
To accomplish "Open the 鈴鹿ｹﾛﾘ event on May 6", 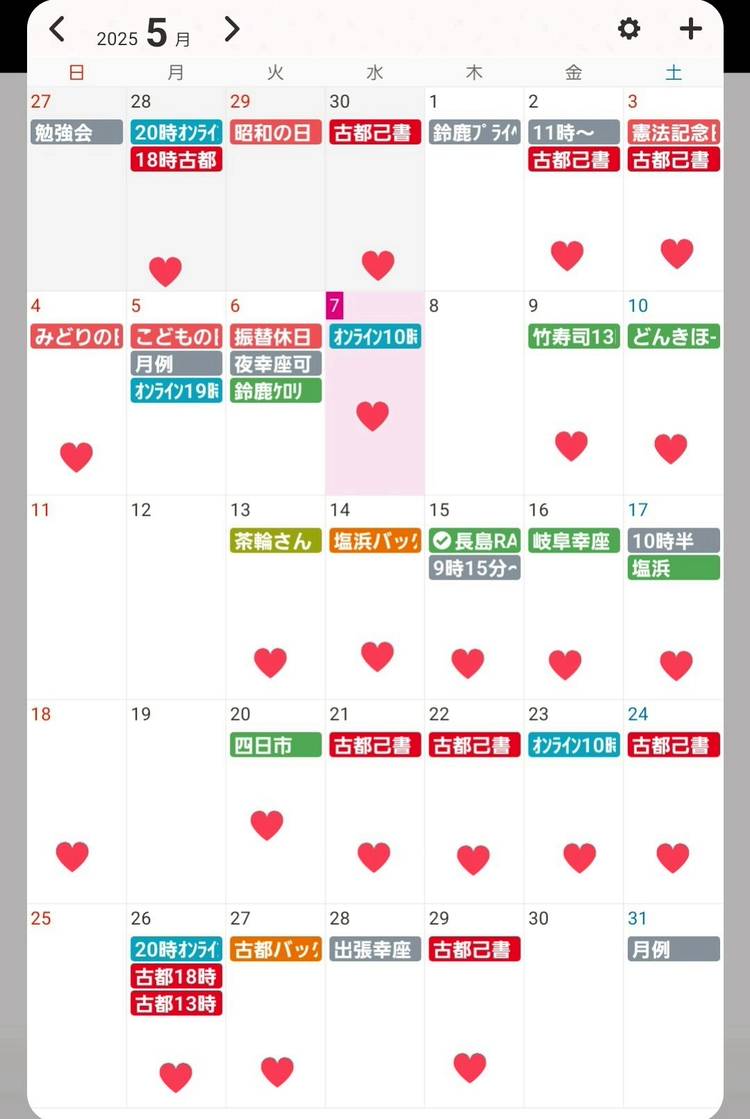I will point(276,391).
